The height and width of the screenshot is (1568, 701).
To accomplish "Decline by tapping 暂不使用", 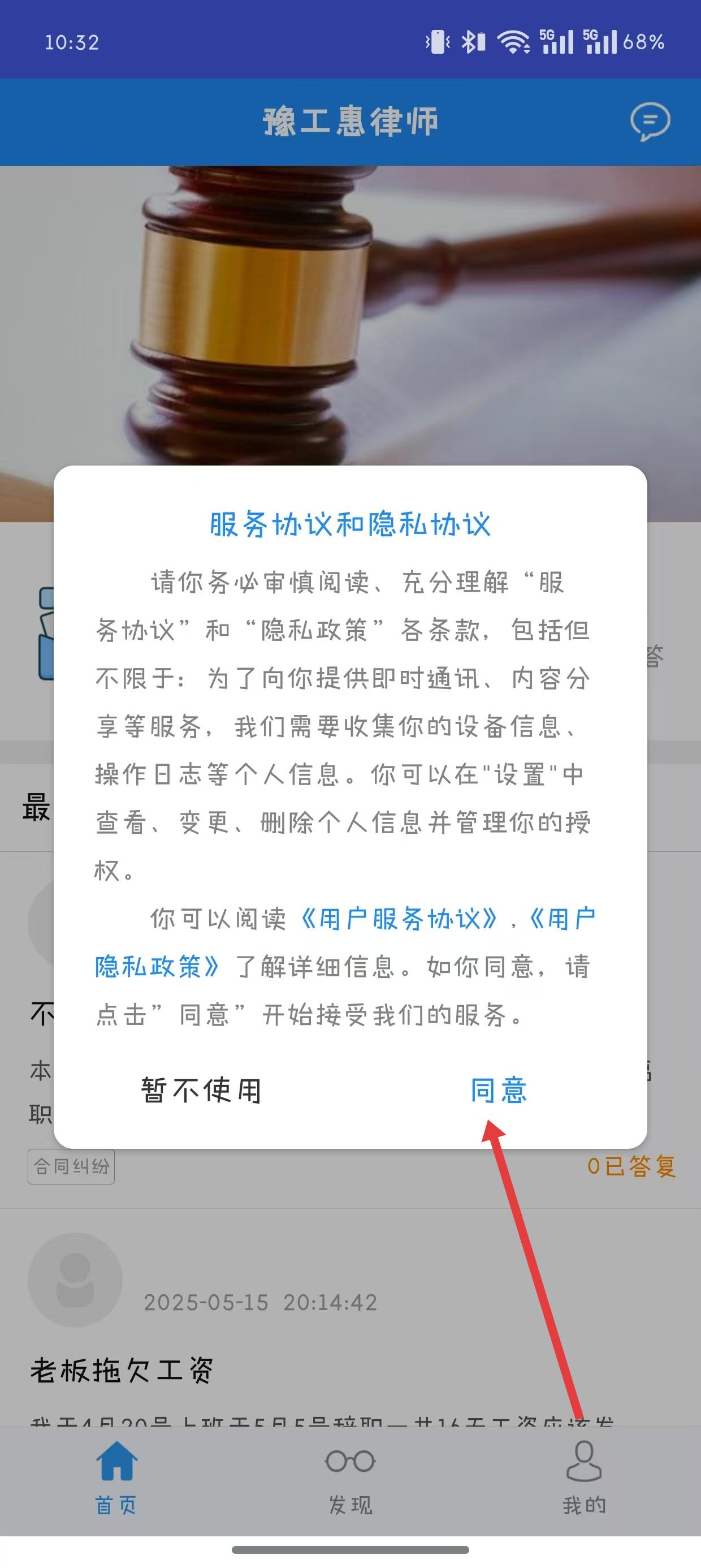I will click(201, 1090).
